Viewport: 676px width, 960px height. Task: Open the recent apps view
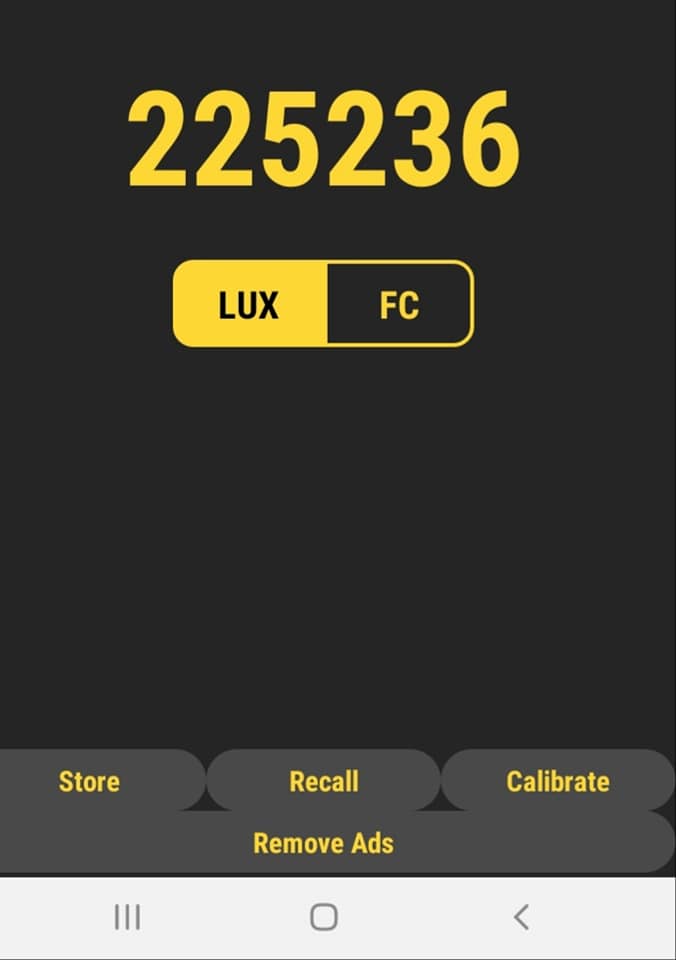pyautogui.click(x=127, y=916)
